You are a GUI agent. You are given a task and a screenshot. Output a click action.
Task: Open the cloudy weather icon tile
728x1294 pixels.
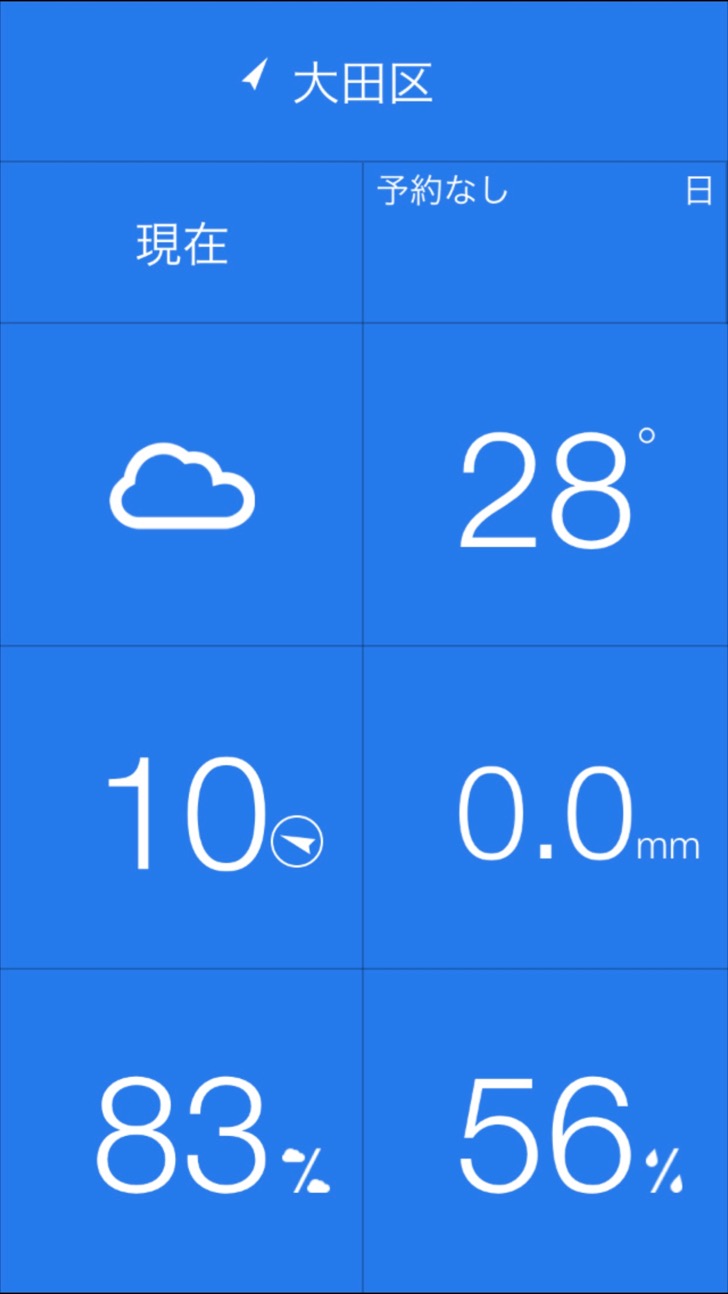181,485
